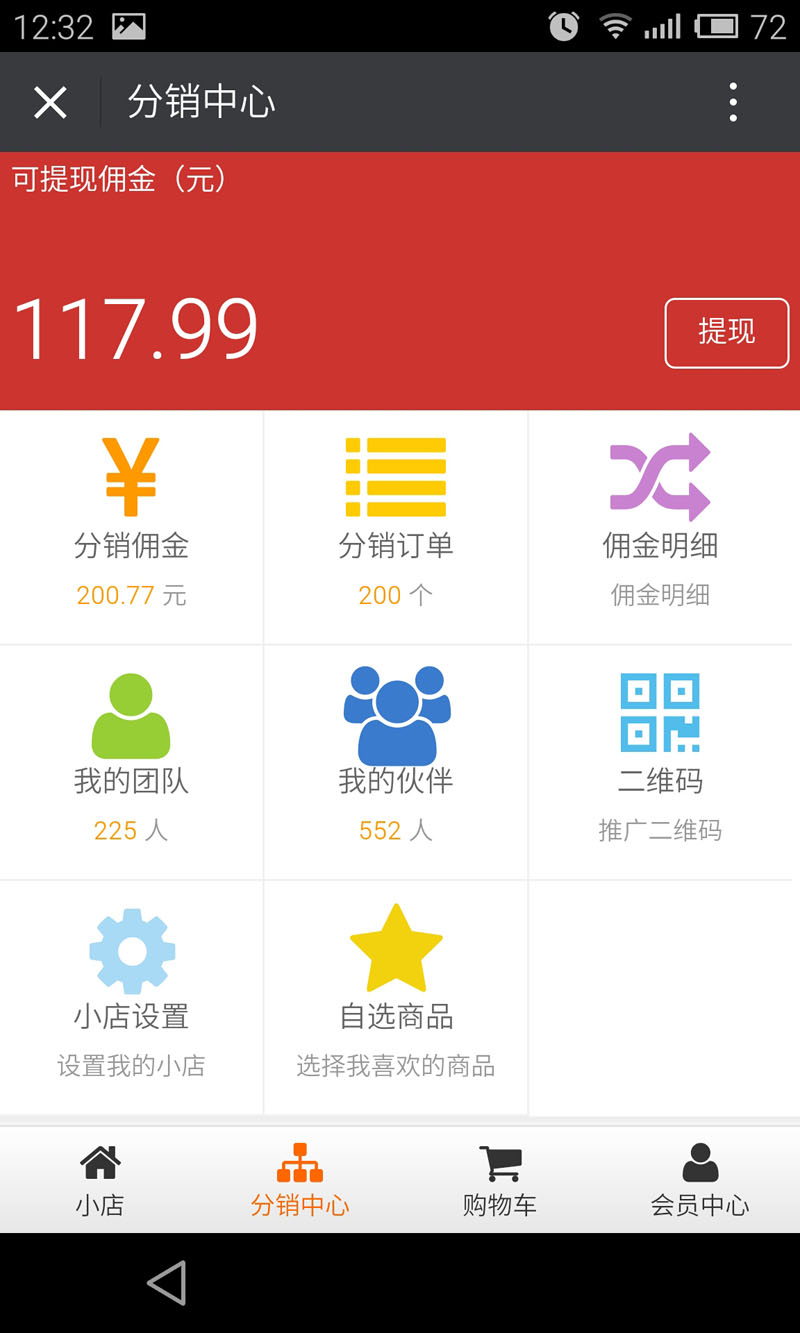Open 佣金明细 commission details

click(660, 527)
